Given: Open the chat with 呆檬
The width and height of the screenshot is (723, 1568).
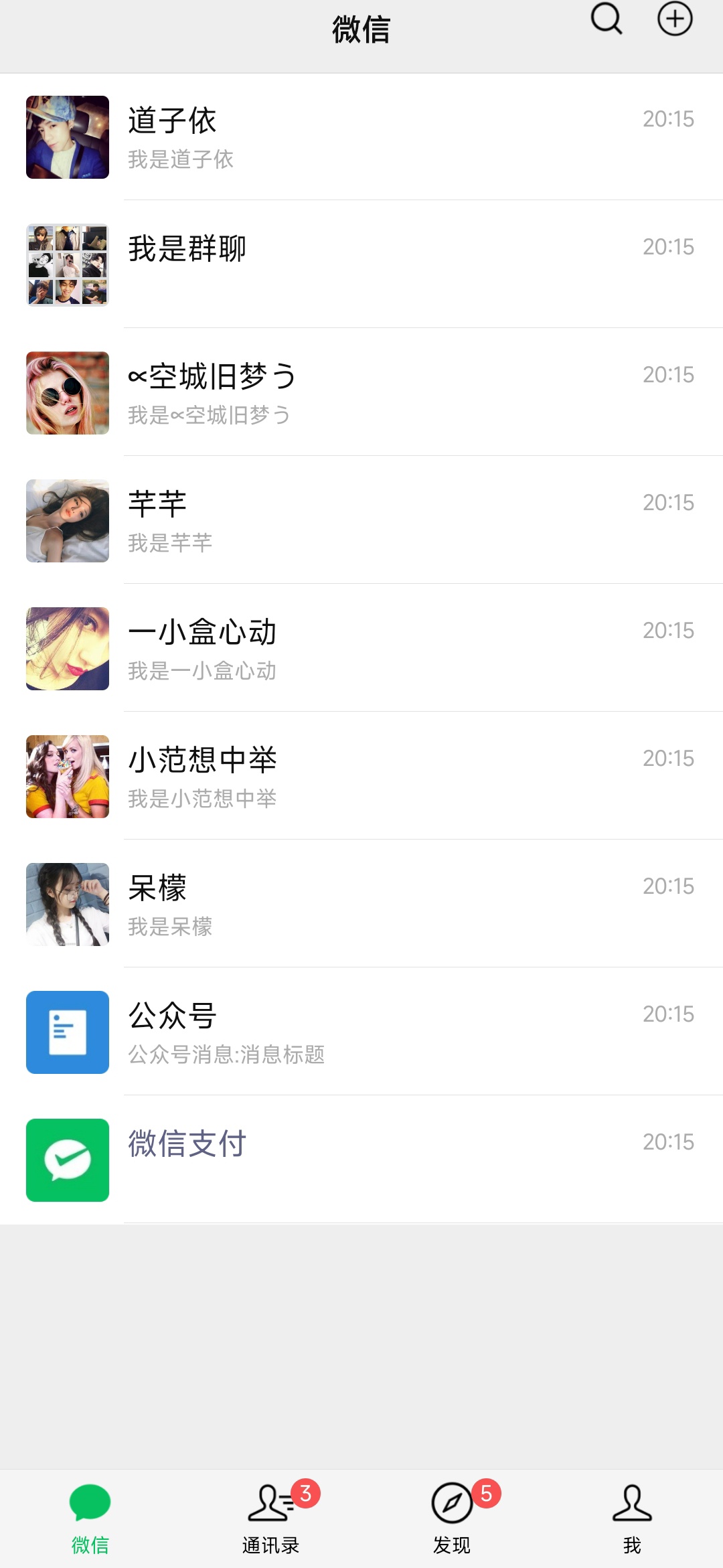Looking at the screenshot, I should [361, 905].
